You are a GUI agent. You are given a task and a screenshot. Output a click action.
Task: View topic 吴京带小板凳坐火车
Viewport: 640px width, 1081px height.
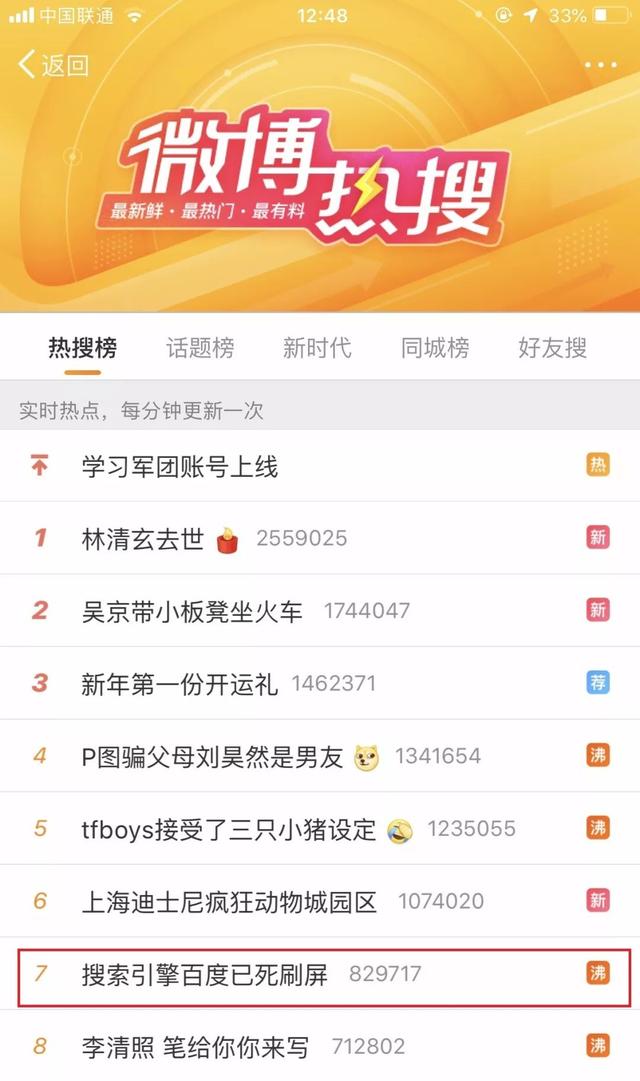click(x=192, y=611)
